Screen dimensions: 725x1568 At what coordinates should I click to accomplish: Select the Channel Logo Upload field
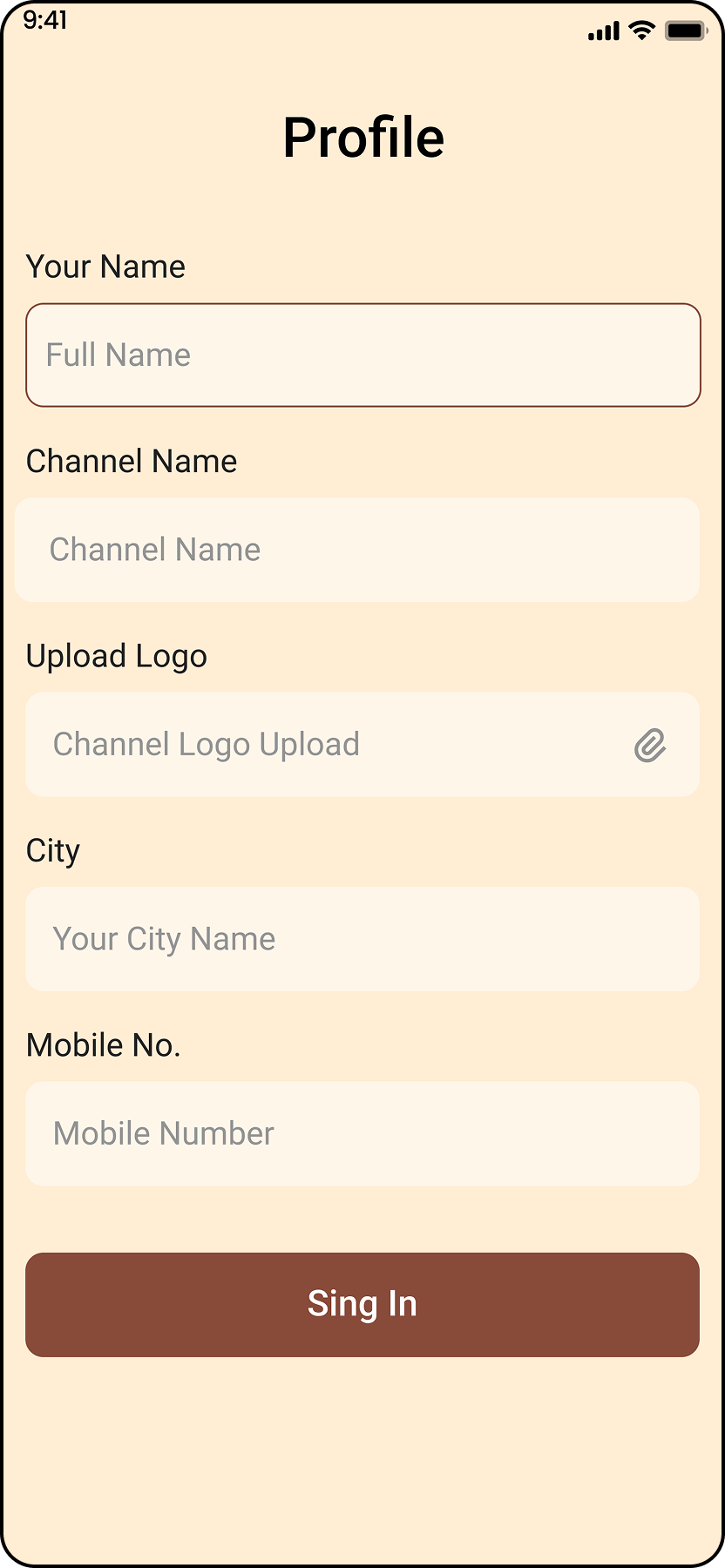click(322, 745)
